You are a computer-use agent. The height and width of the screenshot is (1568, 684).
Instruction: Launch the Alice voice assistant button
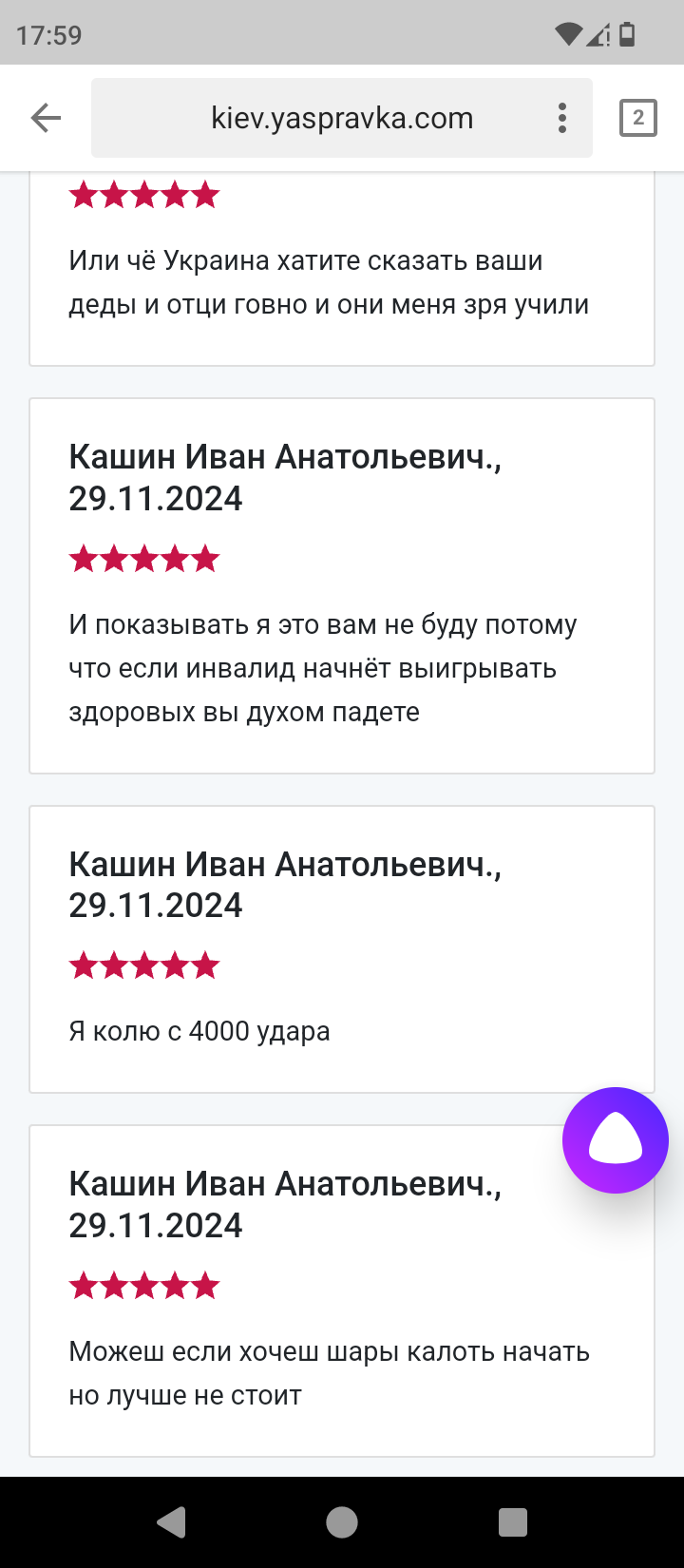[x=616, y=1140]
